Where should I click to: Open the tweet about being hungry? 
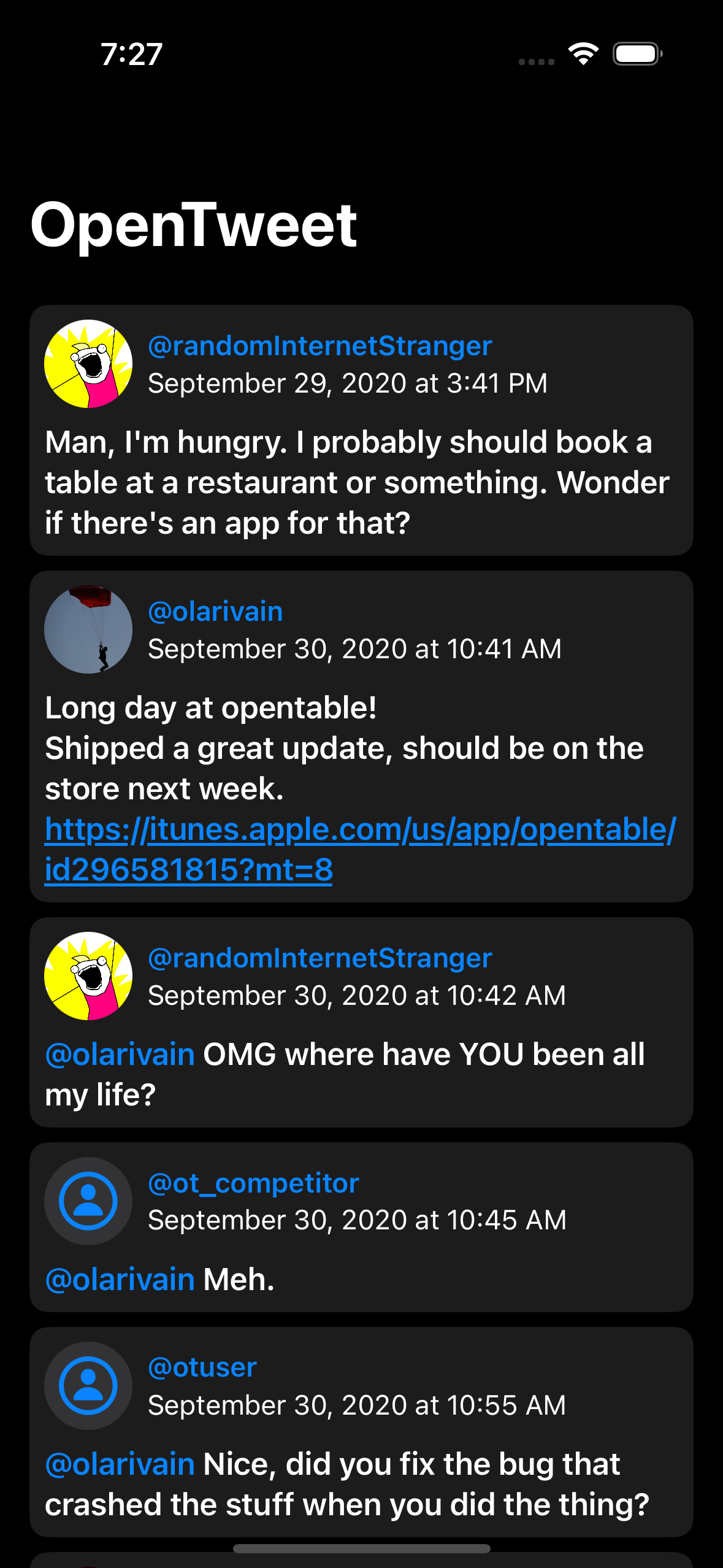[361, 431]
